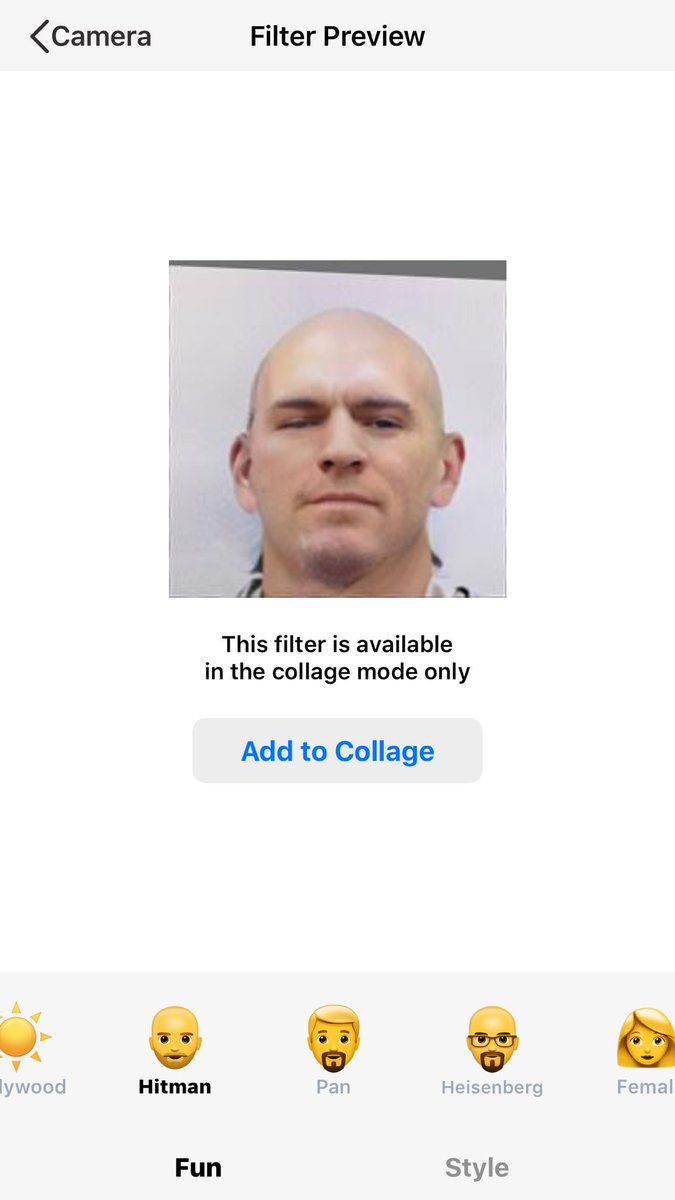Screen dimensions: 675x1200
Task: Go back to Camera
Action: [x=91, y=37]
